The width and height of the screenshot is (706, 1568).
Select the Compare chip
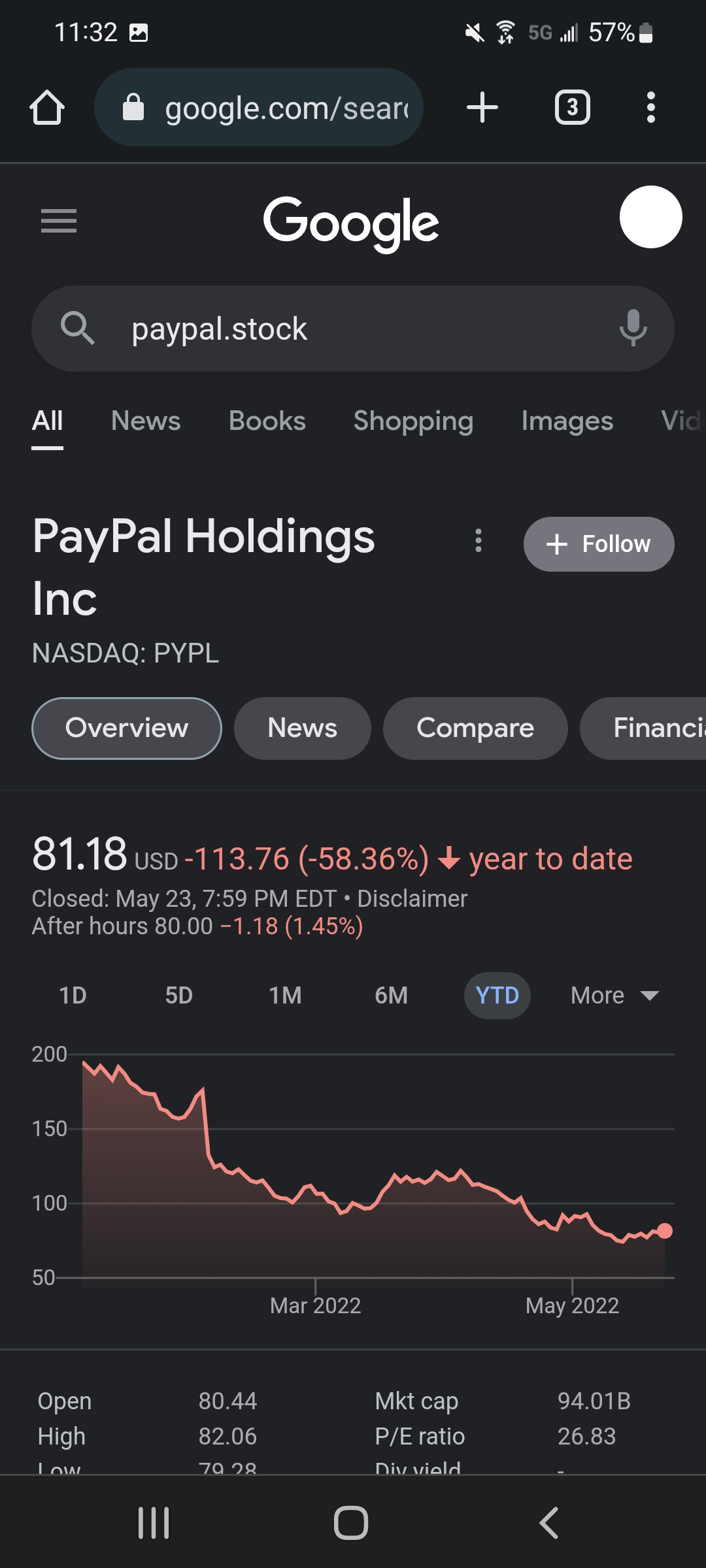point(475,728)
